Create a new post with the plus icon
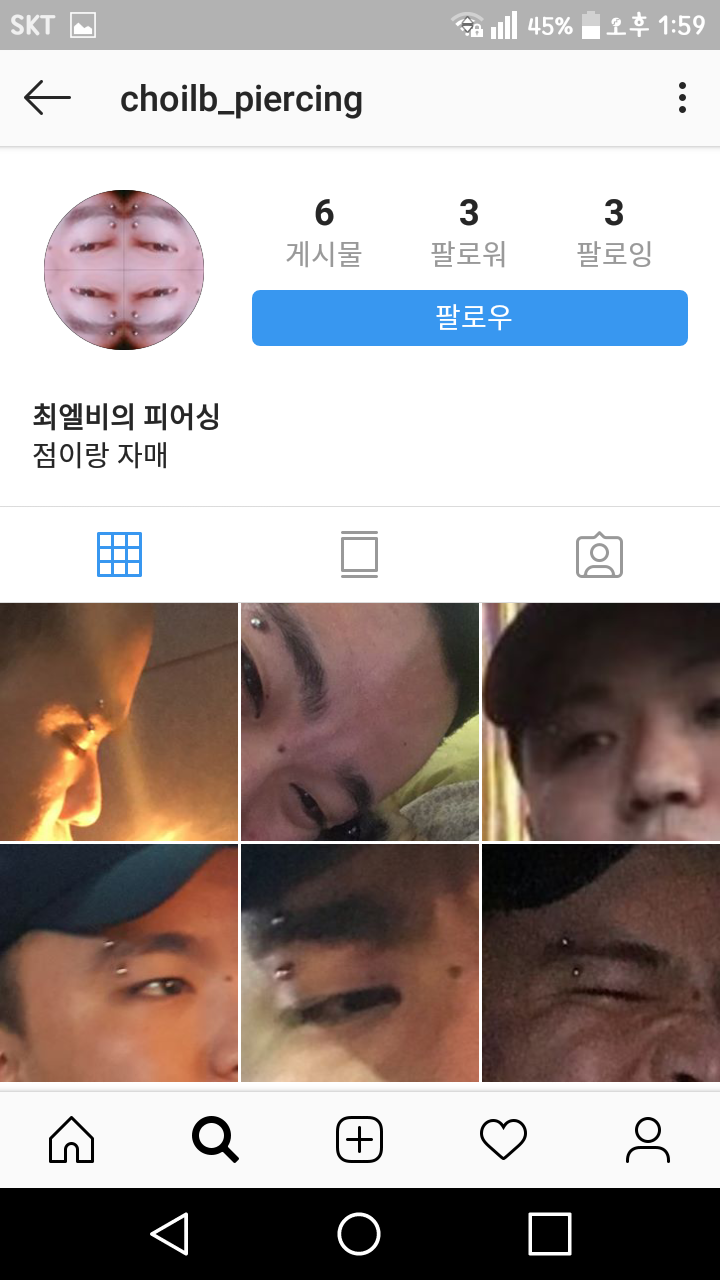Image resolution: width=720 pixels, height=1280 pixels. [x=359, y=1140]
